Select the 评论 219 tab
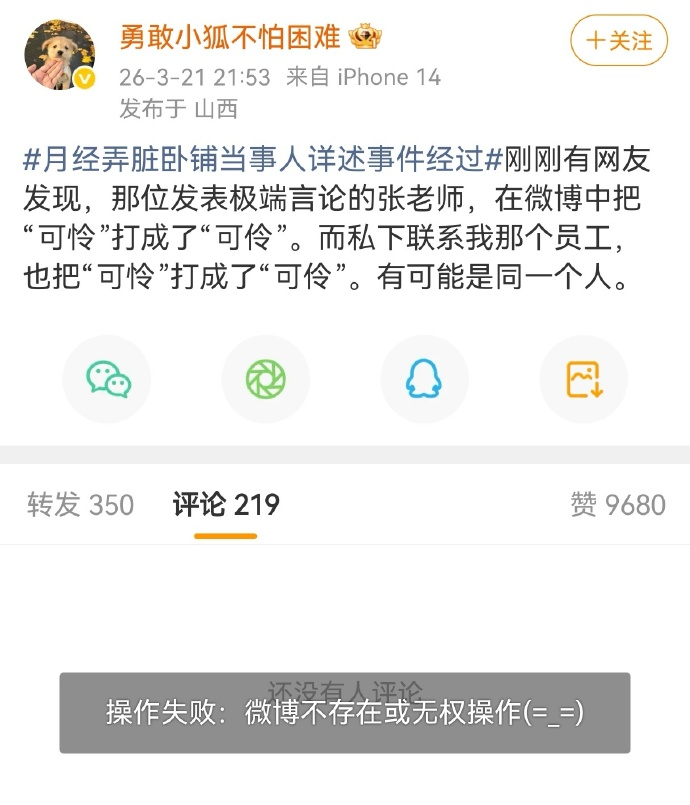This screenshot has height=805, width=690. [226, 505]
